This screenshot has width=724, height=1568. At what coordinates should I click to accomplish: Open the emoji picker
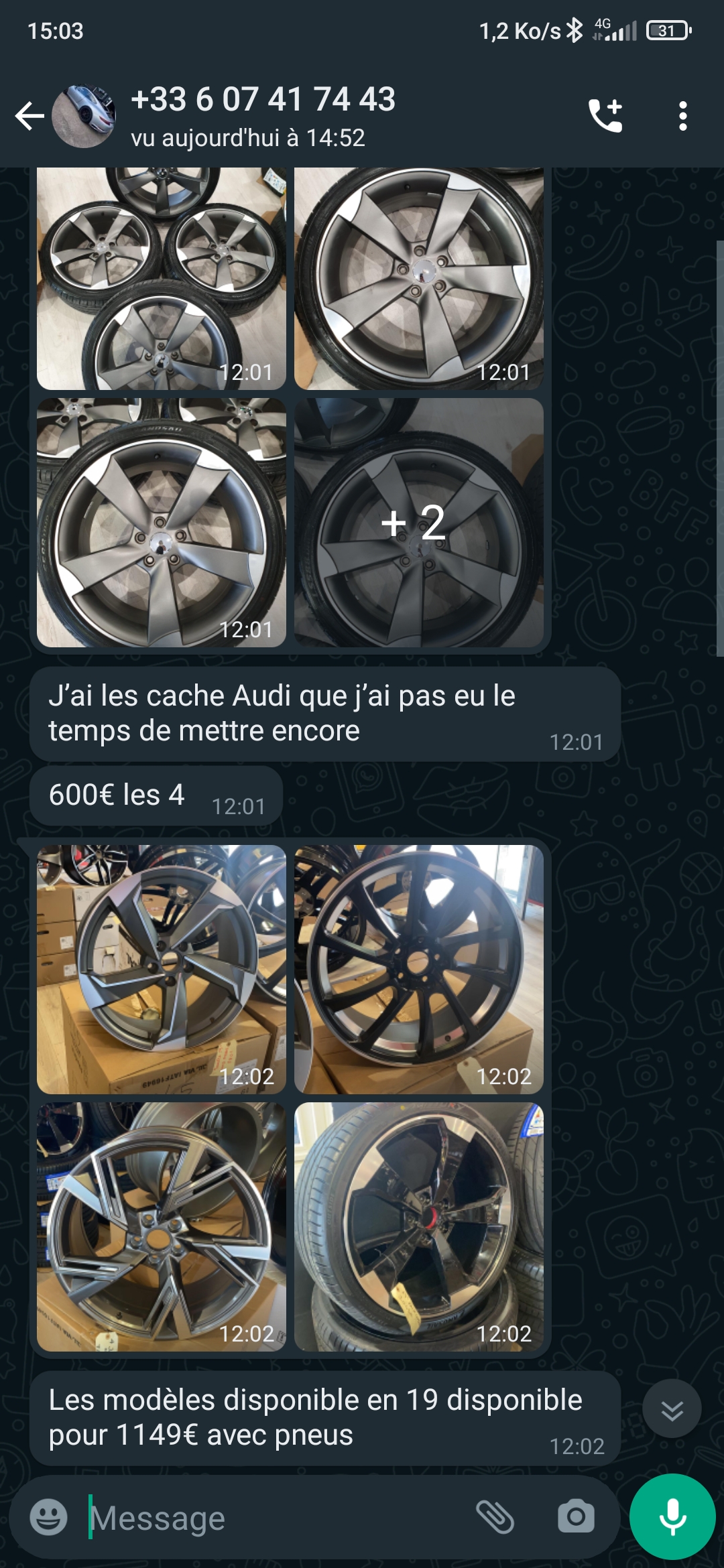click(x=49, y=1517)
